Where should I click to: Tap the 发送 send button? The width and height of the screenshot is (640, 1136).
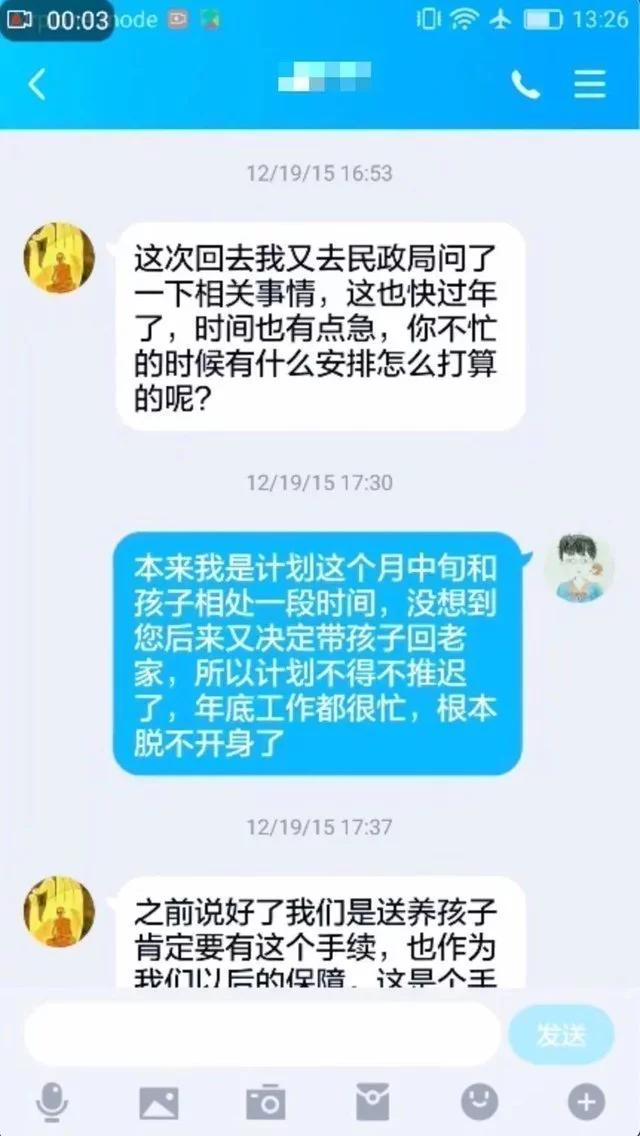point(561,1035)
